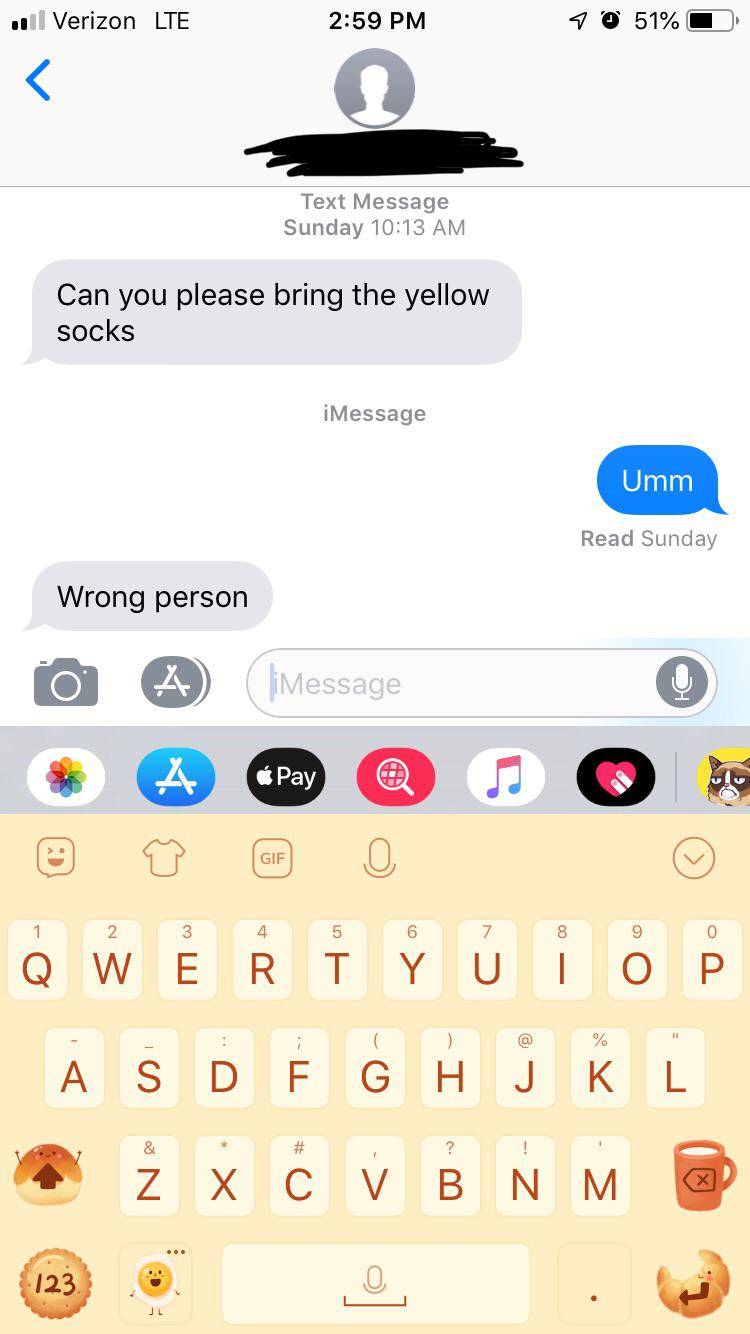
Task: Open the keyboard GIF search
Action: tap(272, 858)
